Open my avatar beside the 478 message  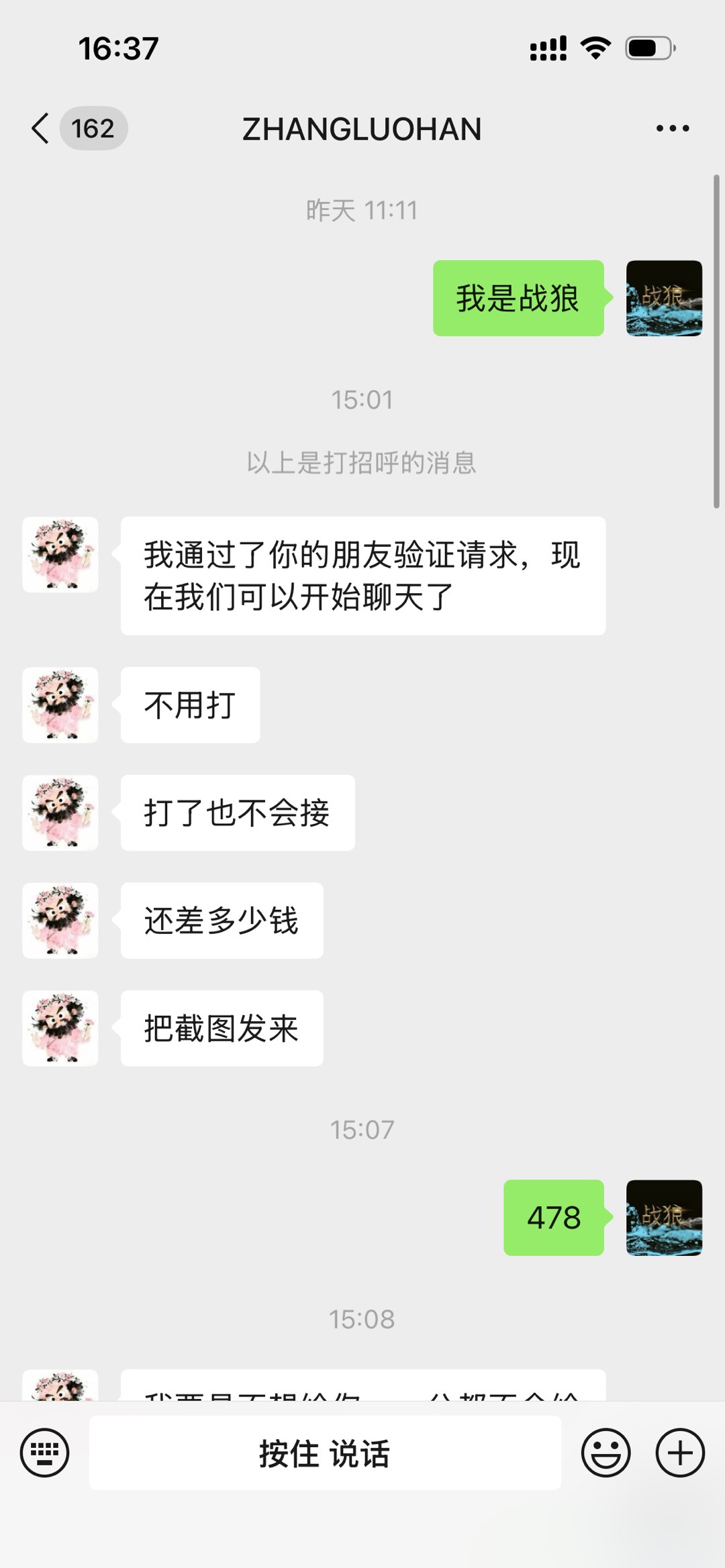pyautogui.click(x=664, y=1217)
